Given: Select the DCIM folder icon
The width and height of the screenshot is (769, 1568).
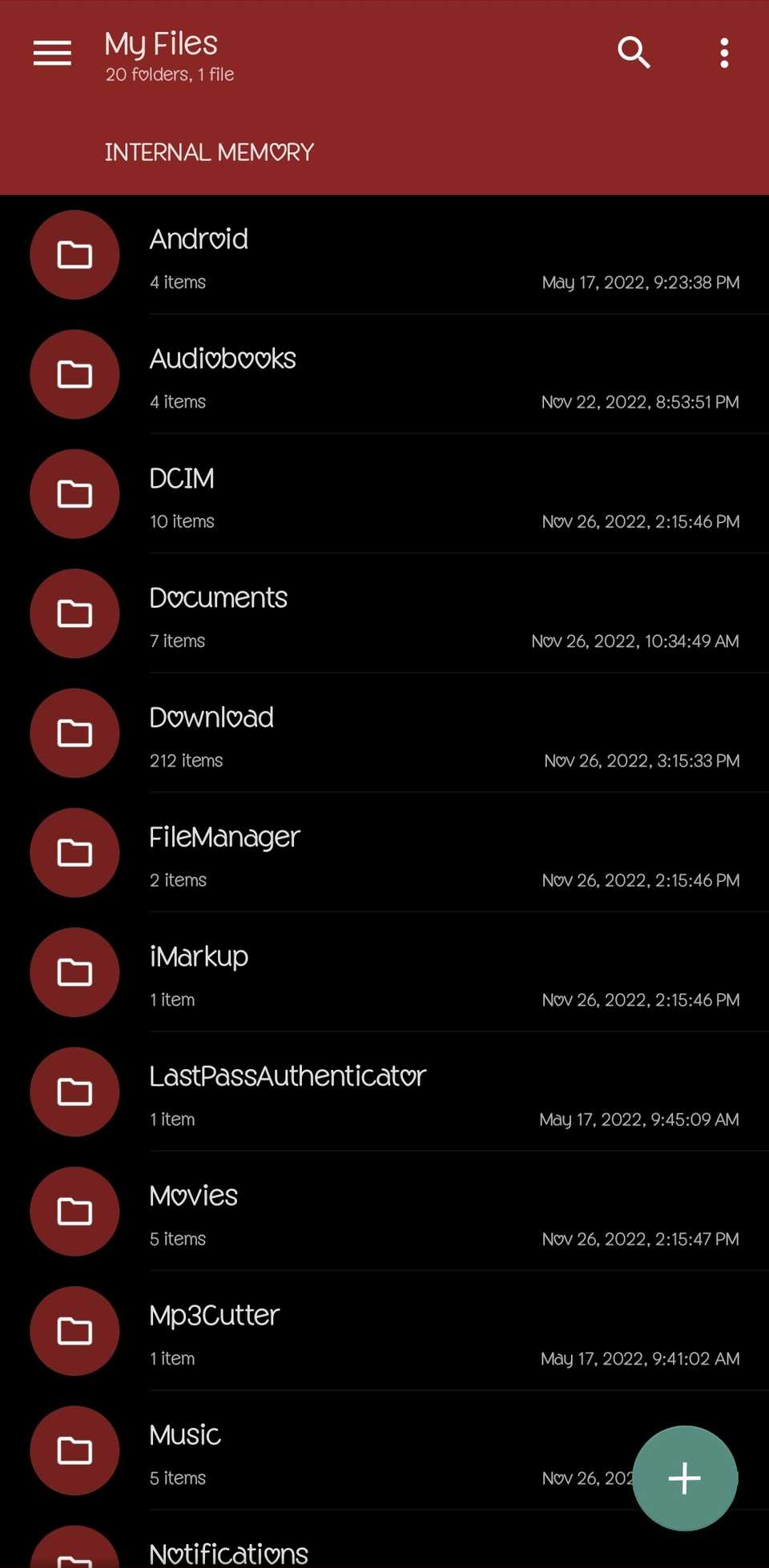Looking at the screenshot, I should (74, 494).
